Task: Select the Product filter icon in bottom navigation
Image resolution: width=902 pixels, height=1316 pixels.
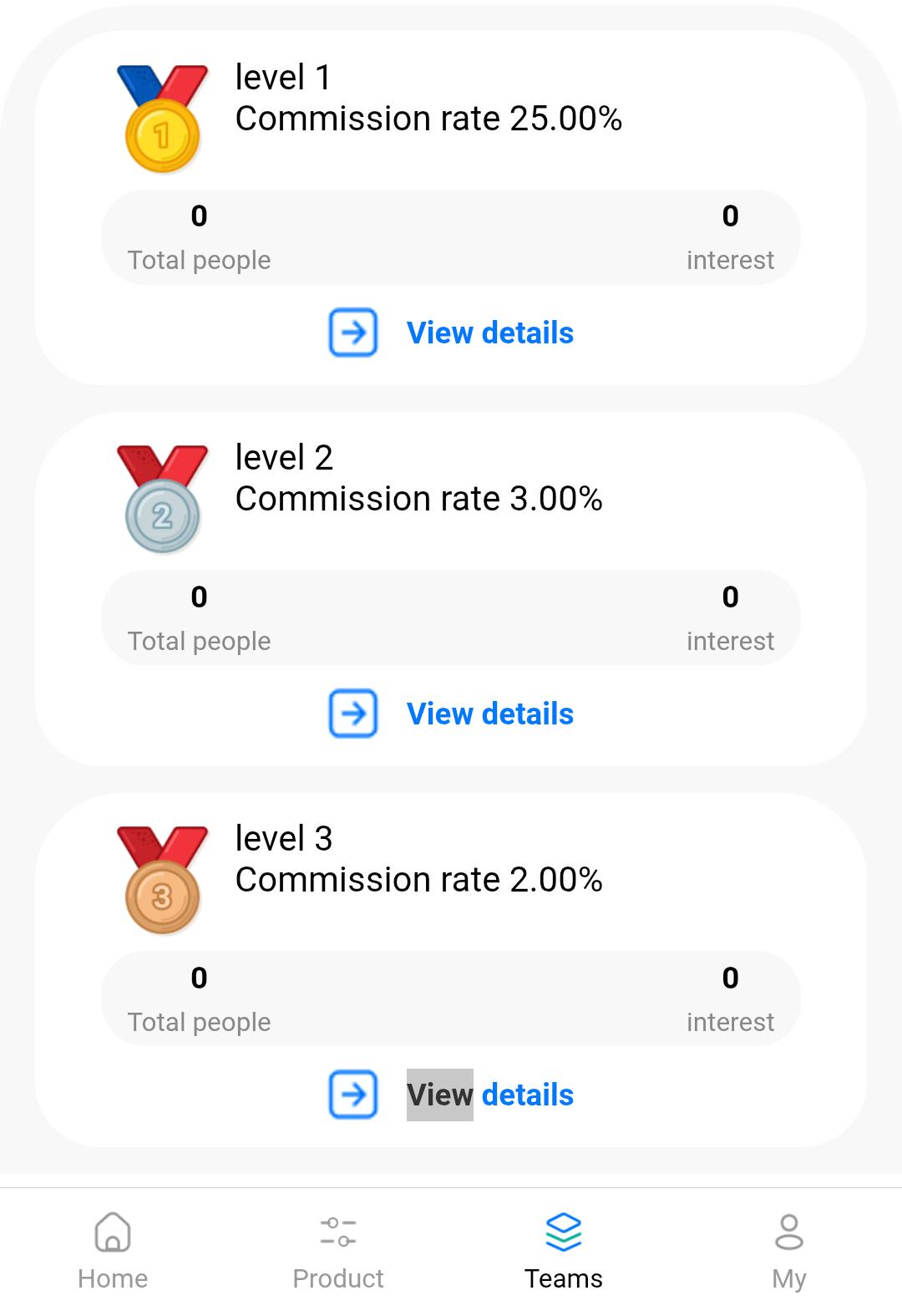Action: pyautogui.click(x=338, y=1232)
